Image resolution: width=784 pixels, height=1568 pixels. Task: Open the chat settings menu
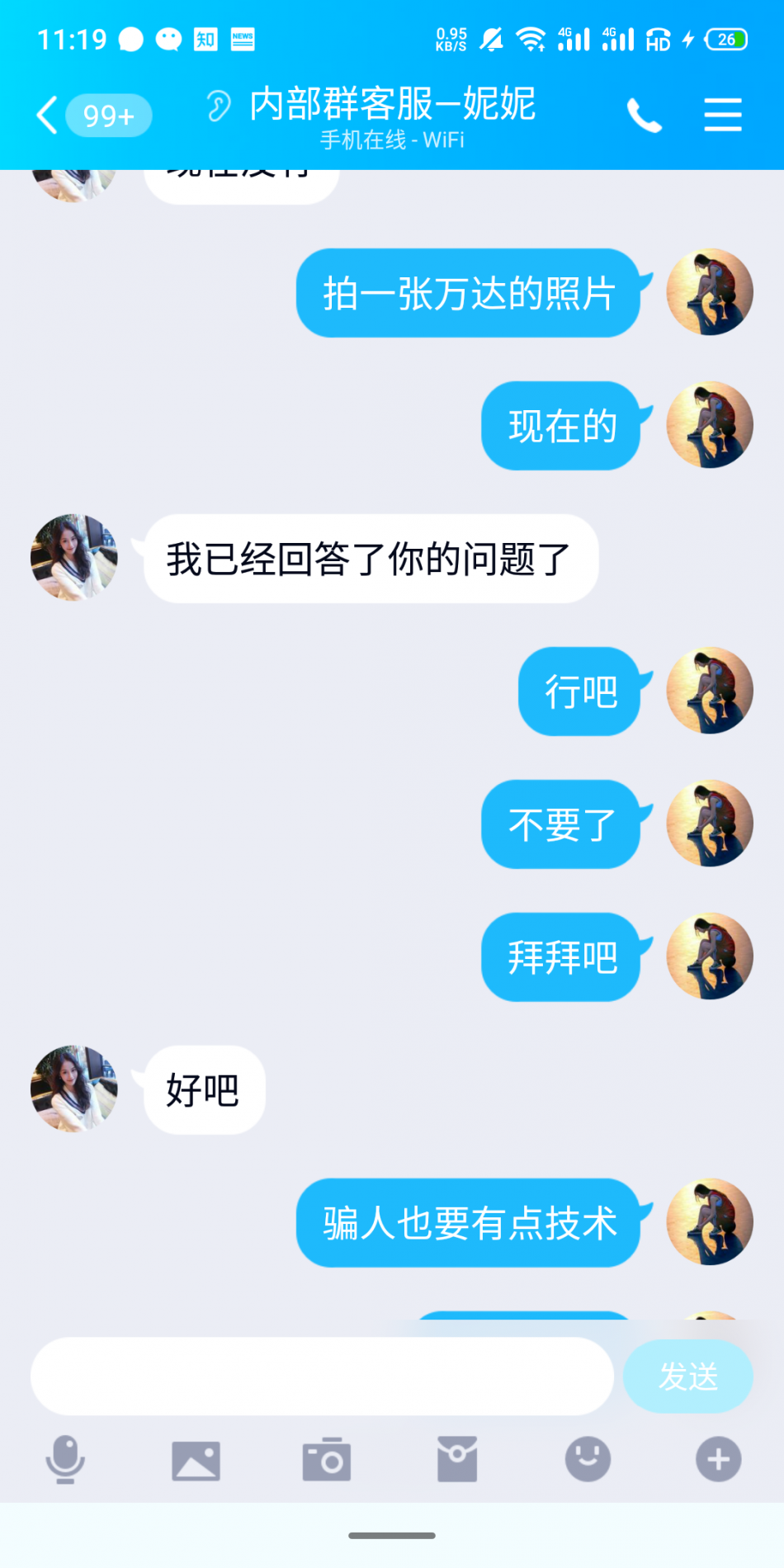(722, 115)
